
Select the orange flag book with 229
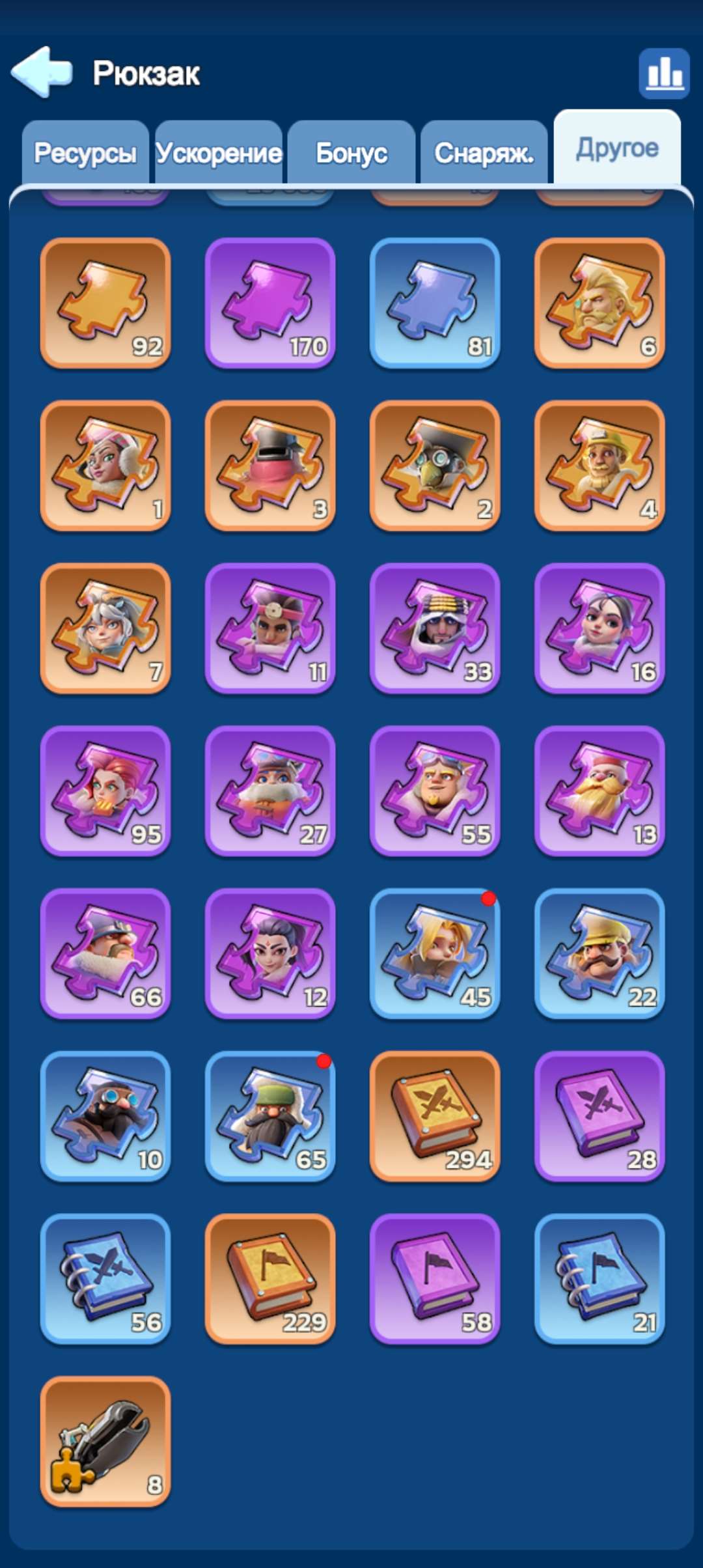tap(270, 1279)
